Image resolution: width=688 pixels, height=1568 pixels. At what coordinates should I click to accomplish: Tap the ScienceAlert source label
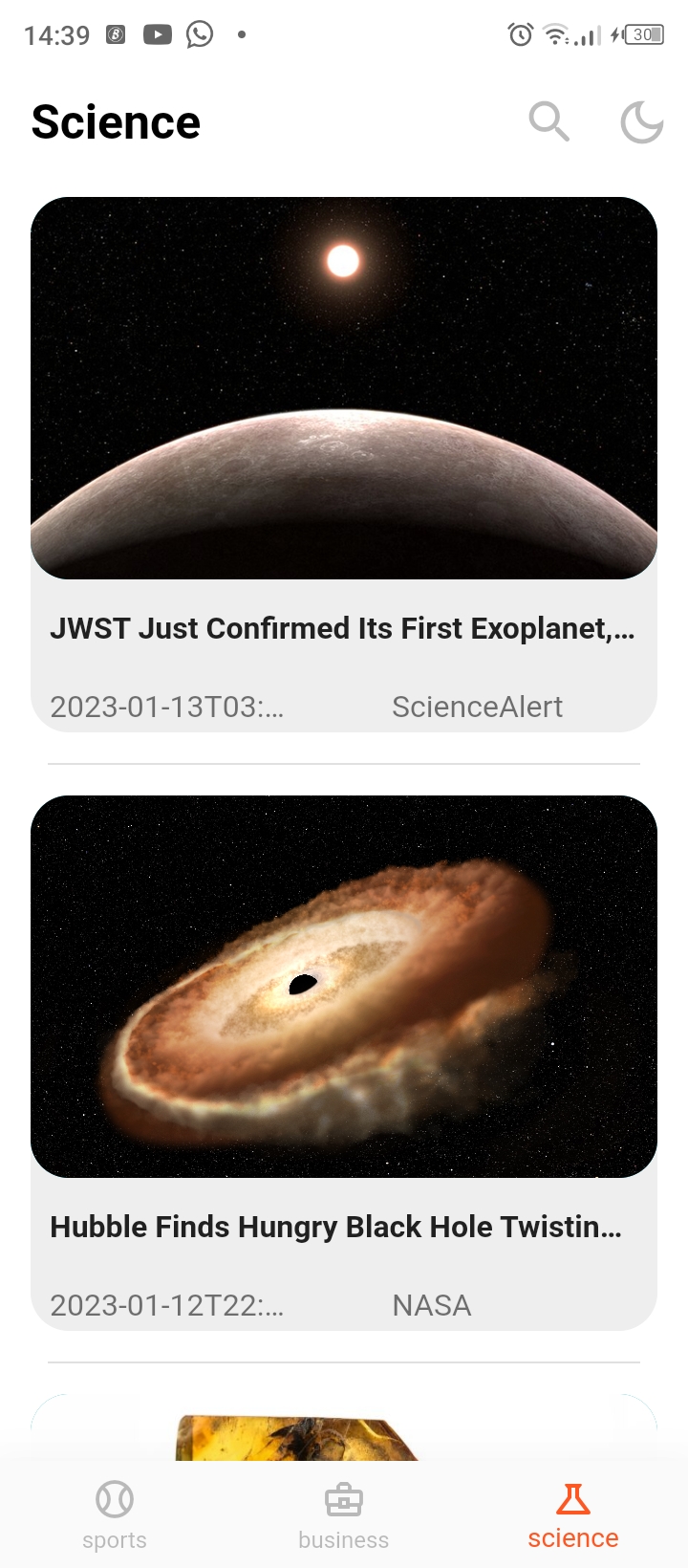click(477, 707)
